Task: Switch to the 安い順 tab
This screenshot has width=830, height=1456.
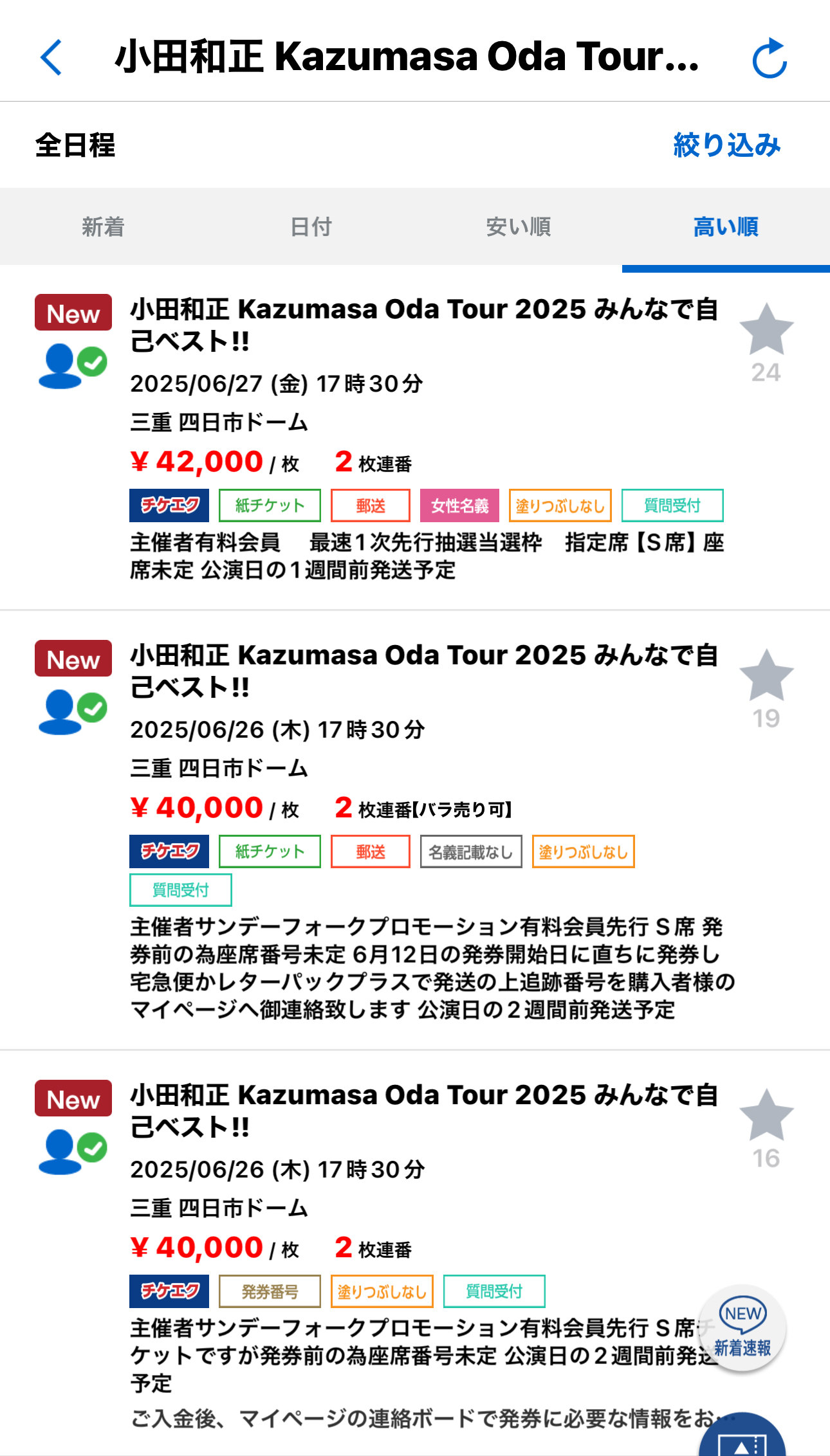Action: point(519,227)
